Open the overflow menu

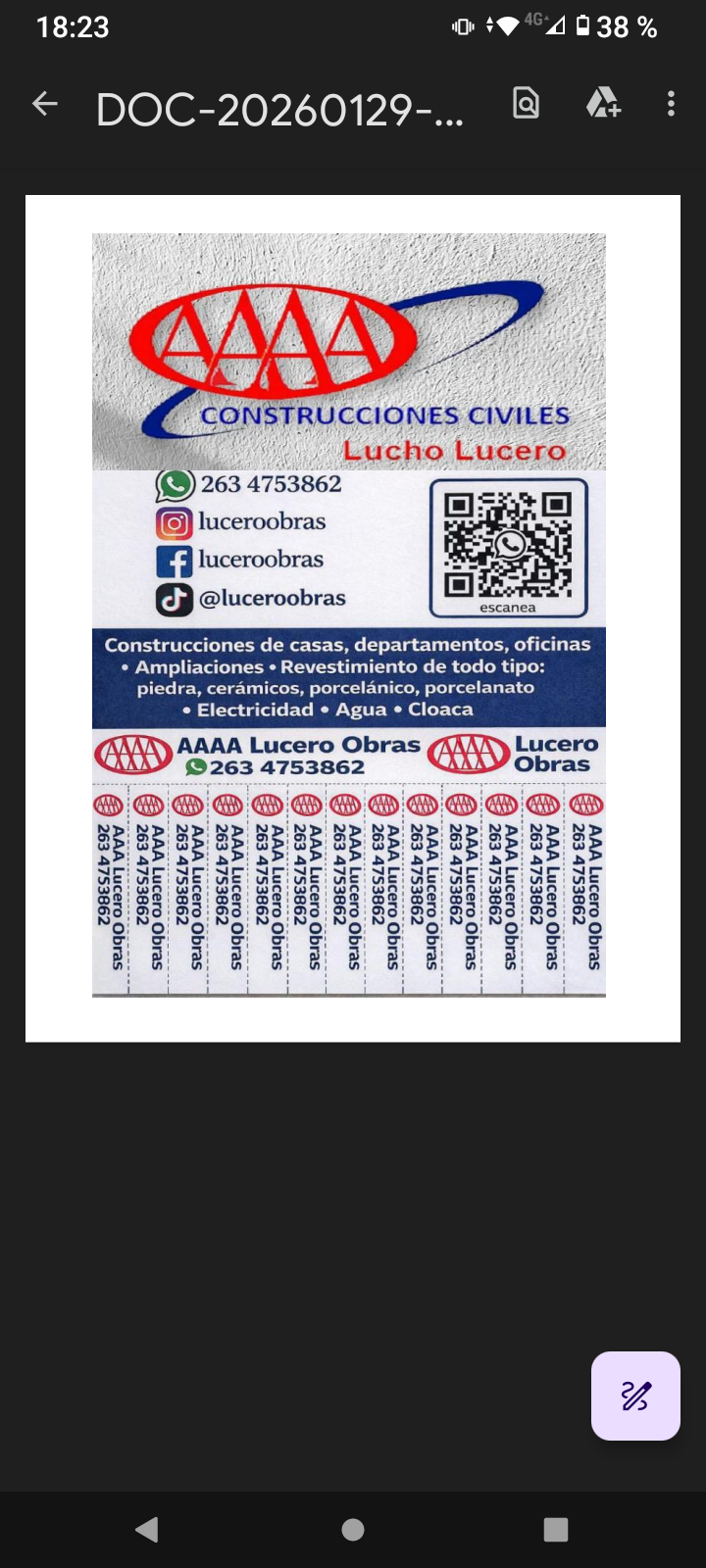[x=671, y=104]
